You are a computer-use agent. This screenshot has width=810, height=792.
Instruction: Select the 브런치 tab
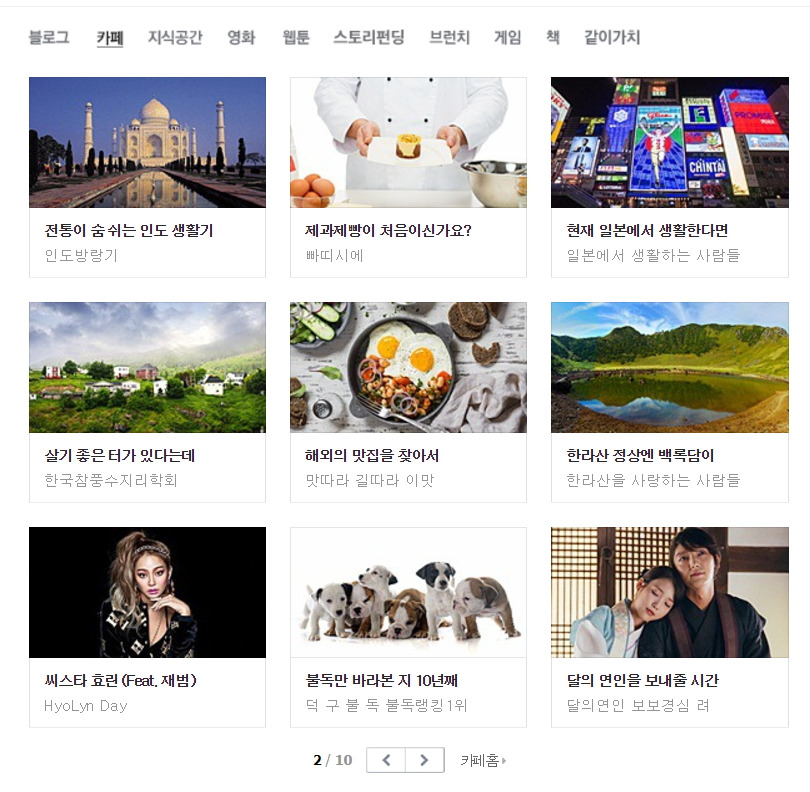tap(449, 37)
